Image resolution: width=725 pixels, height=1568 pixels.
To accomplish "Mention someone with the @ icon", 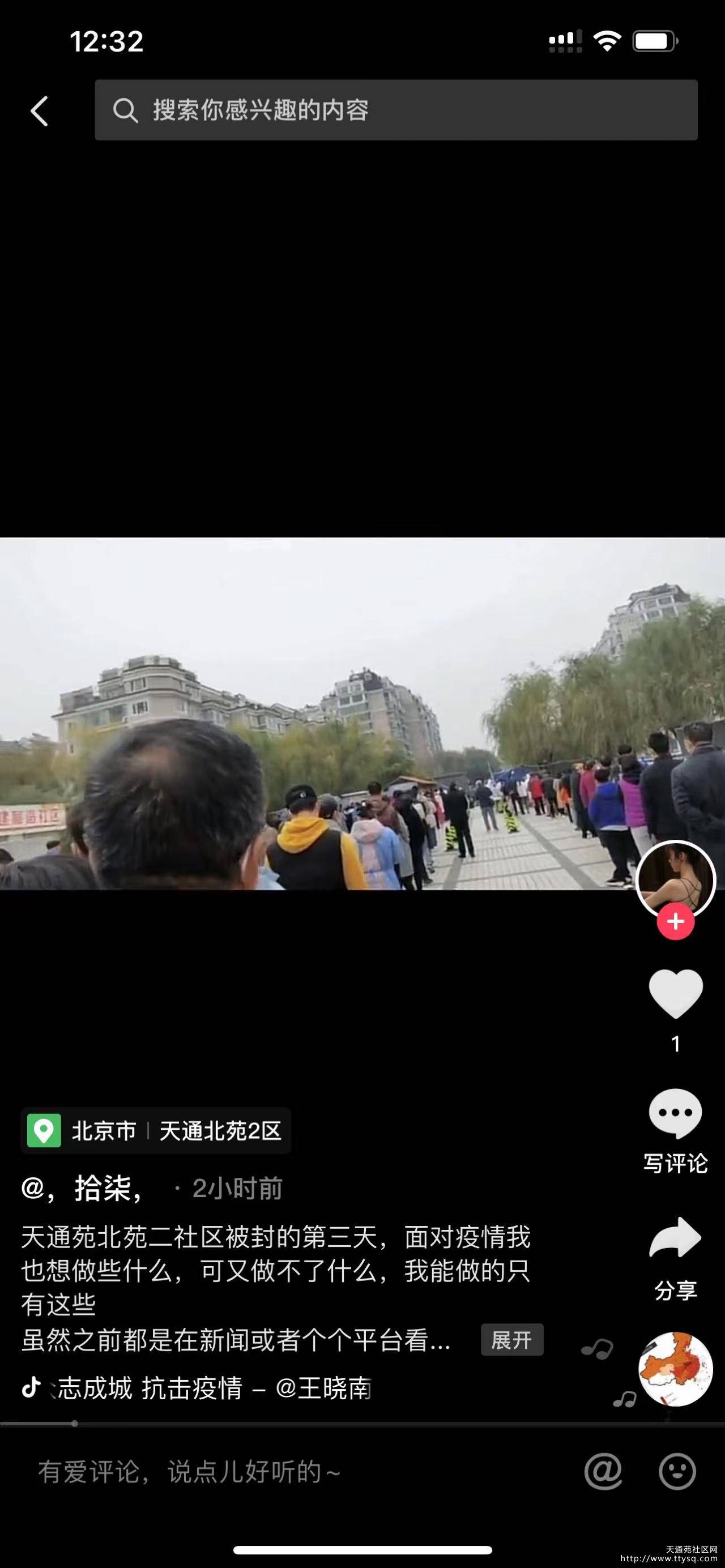I will pos(603,1472).
